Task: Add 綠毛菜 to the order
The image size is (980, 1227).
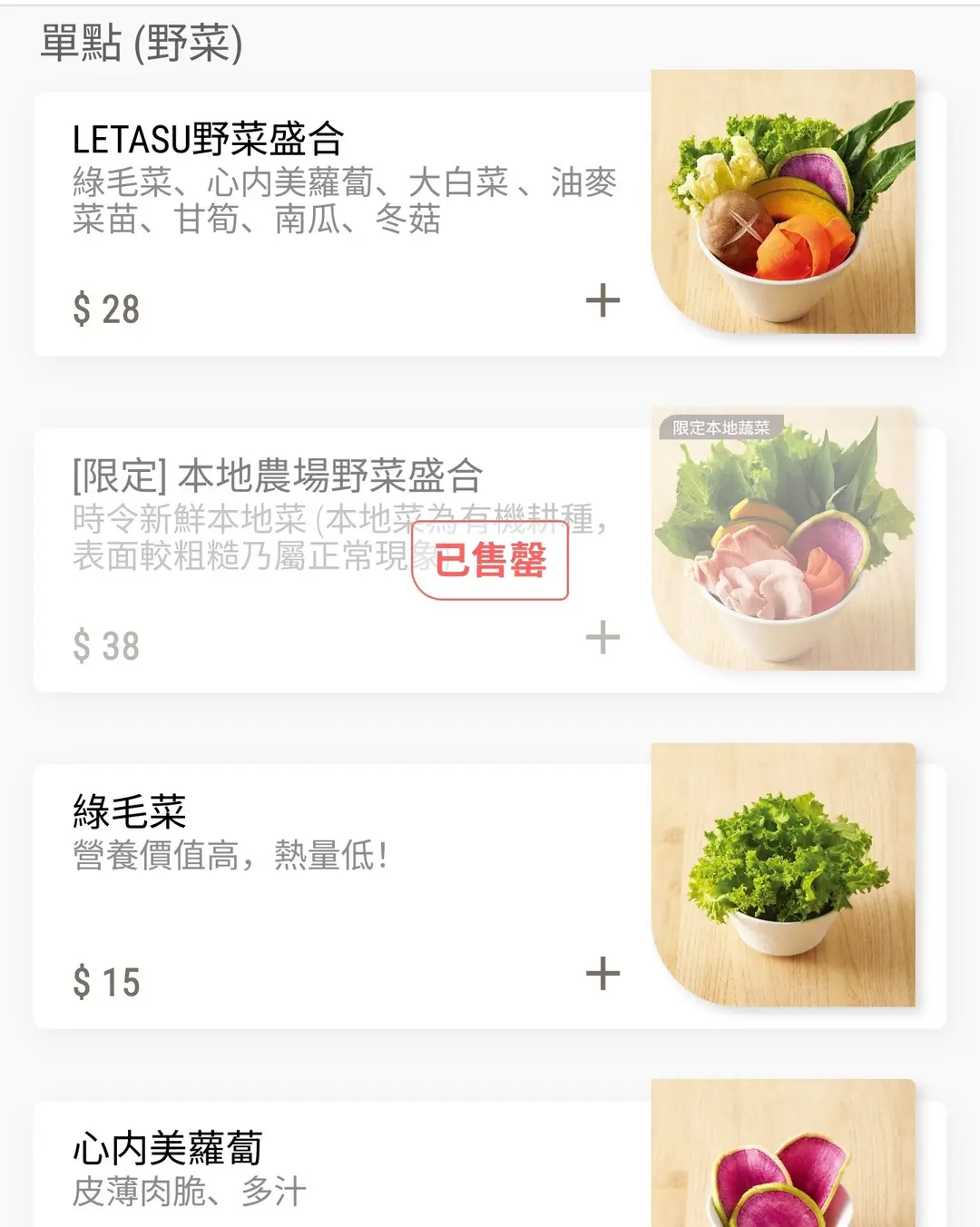Action: click(x=603, y=974)
